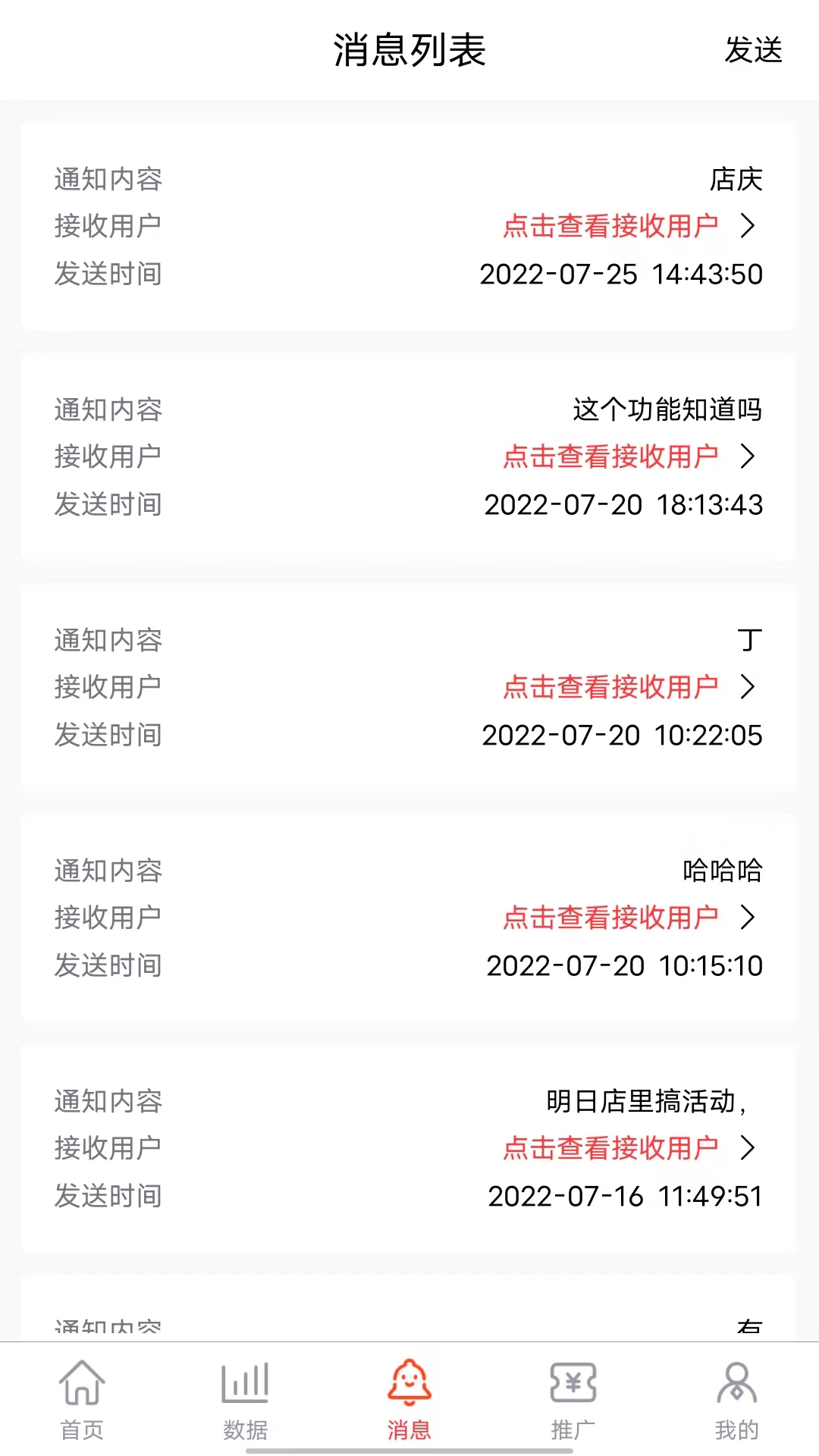Open recipients for 这个功能知道吗 notification
819x1456 pixels.
[629, 457]
